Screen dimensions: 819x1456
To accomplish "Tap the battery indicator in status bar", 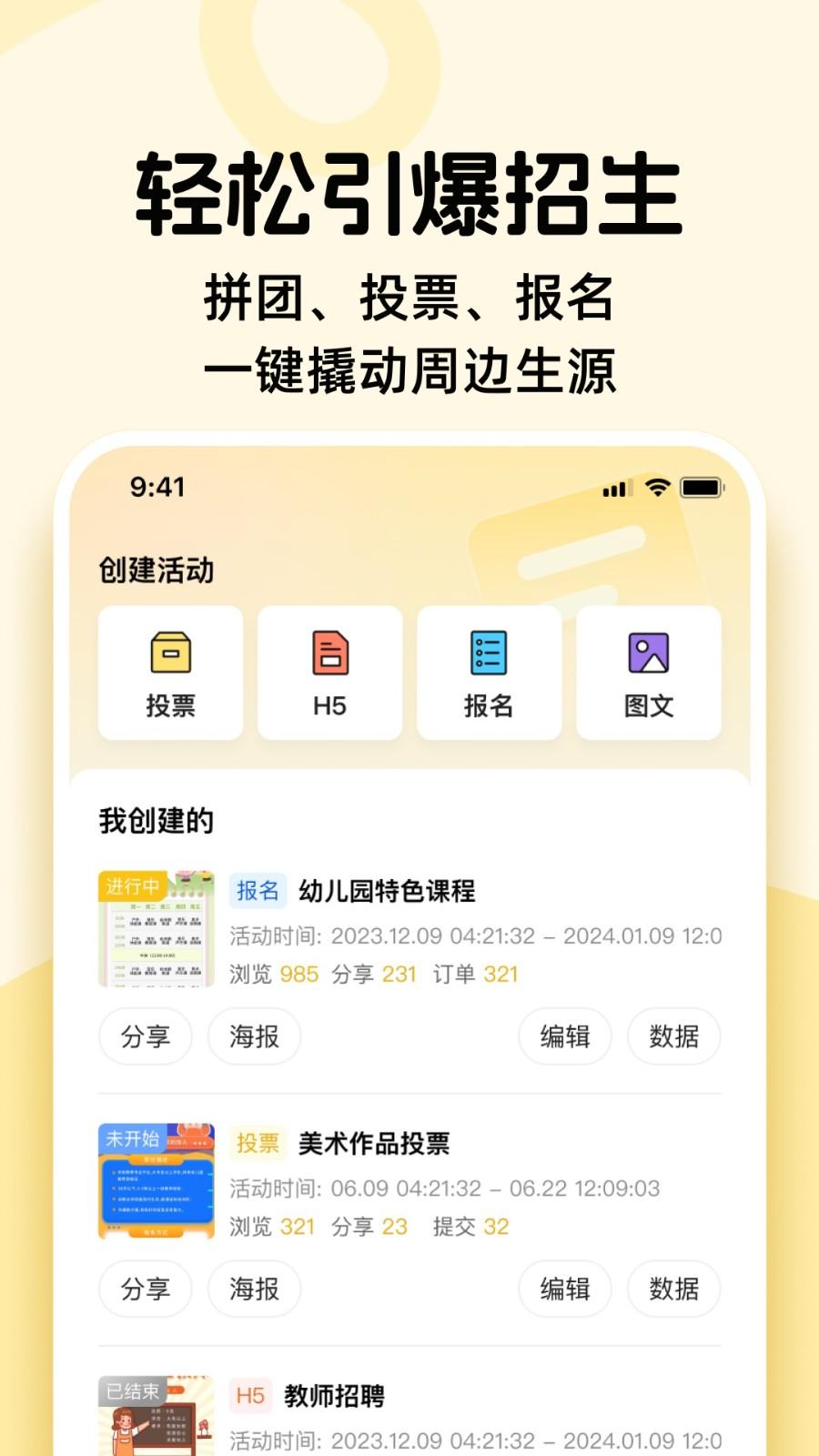I will pos(701,489).
